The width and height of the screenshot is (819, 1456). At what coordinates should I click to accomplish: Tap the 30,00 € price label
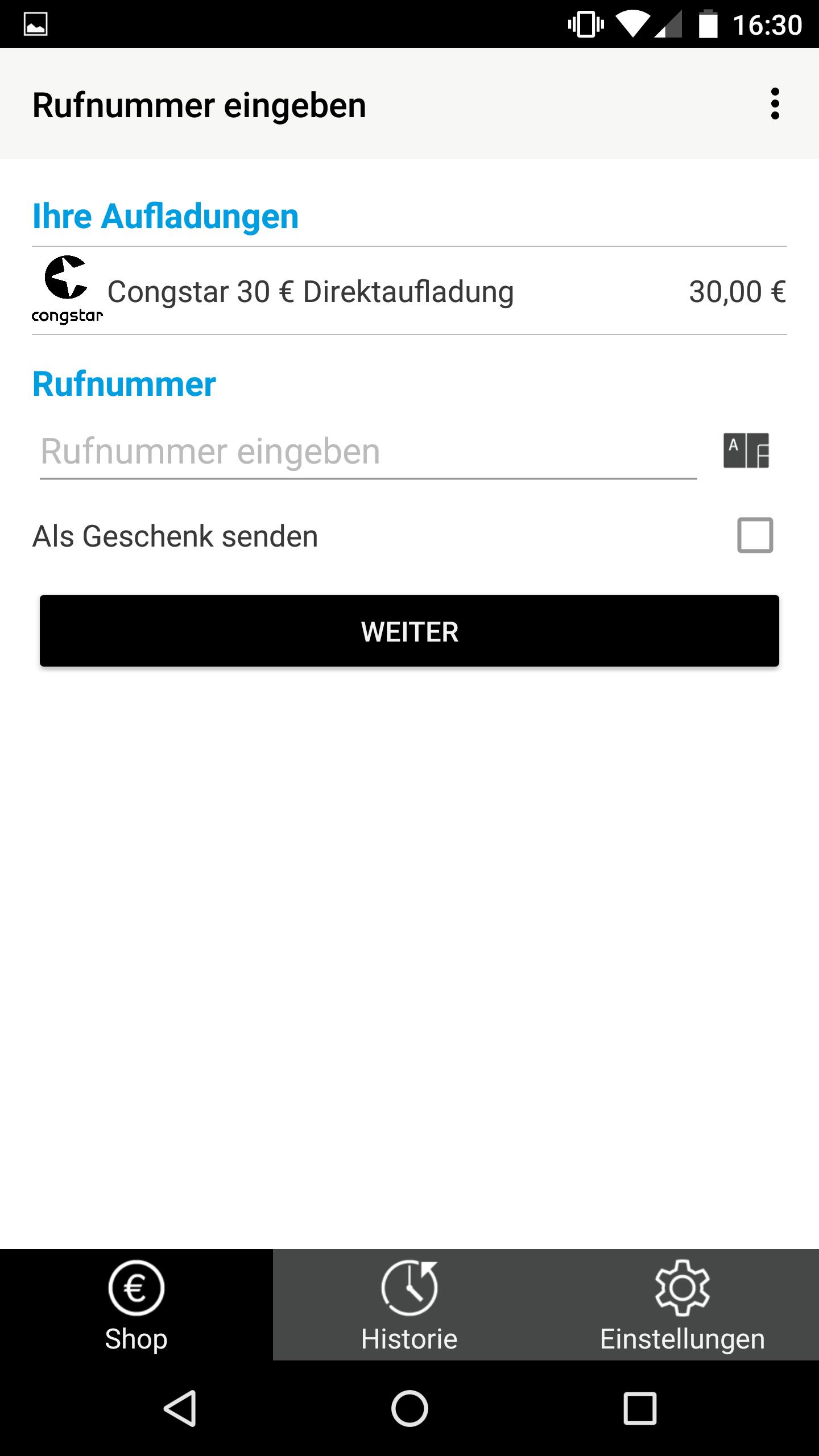point(737,291)
